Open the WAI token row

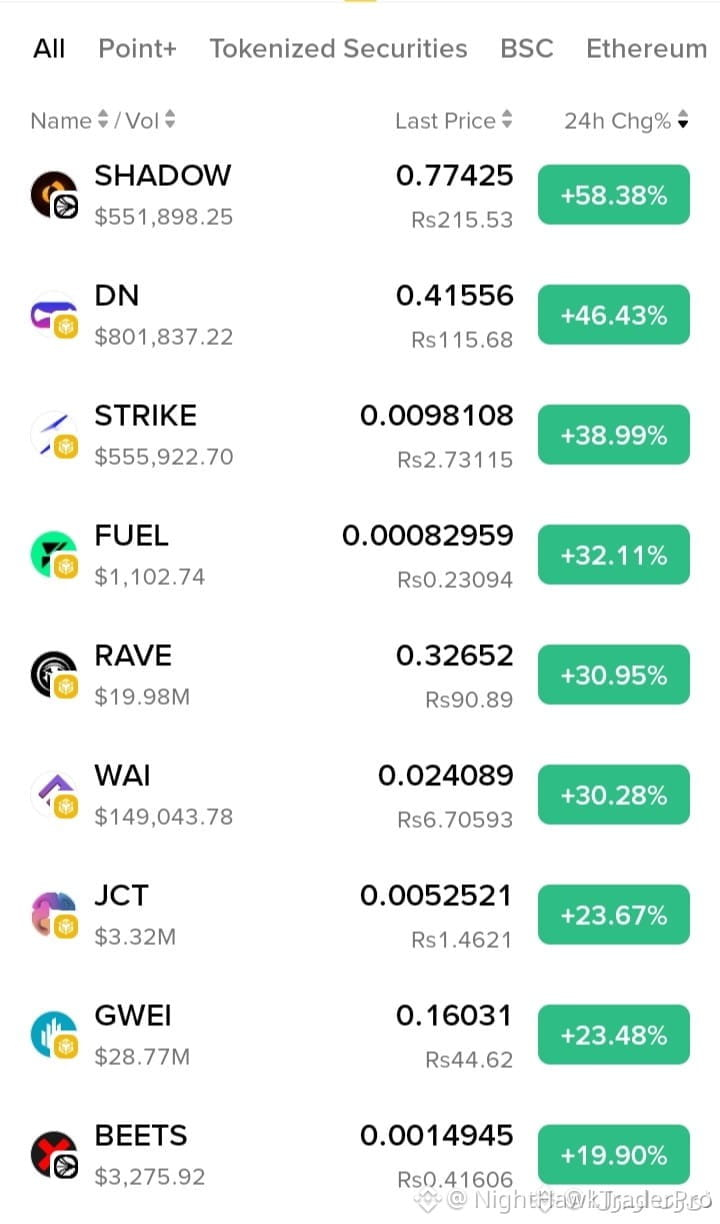tap(360, 795)
